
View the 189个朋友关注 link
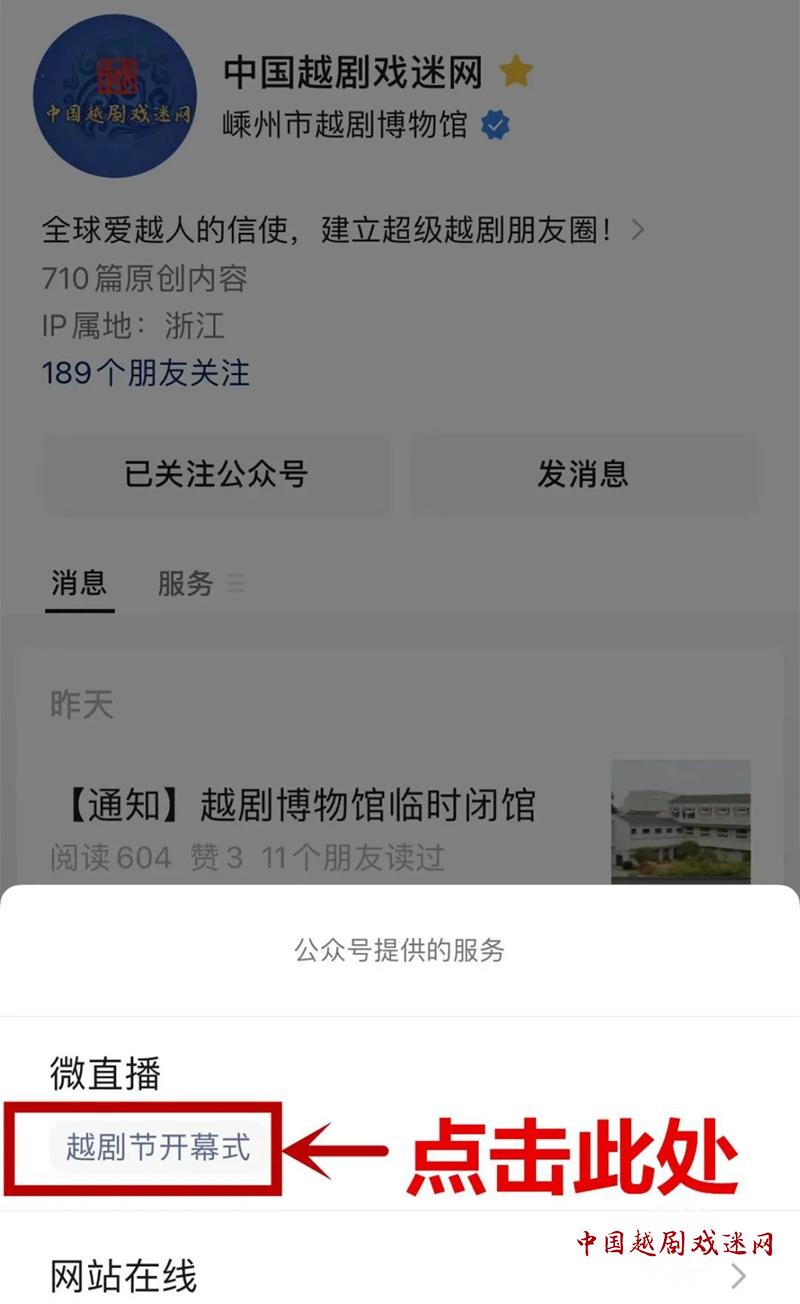pyautogui.click(x=146, y=373)
